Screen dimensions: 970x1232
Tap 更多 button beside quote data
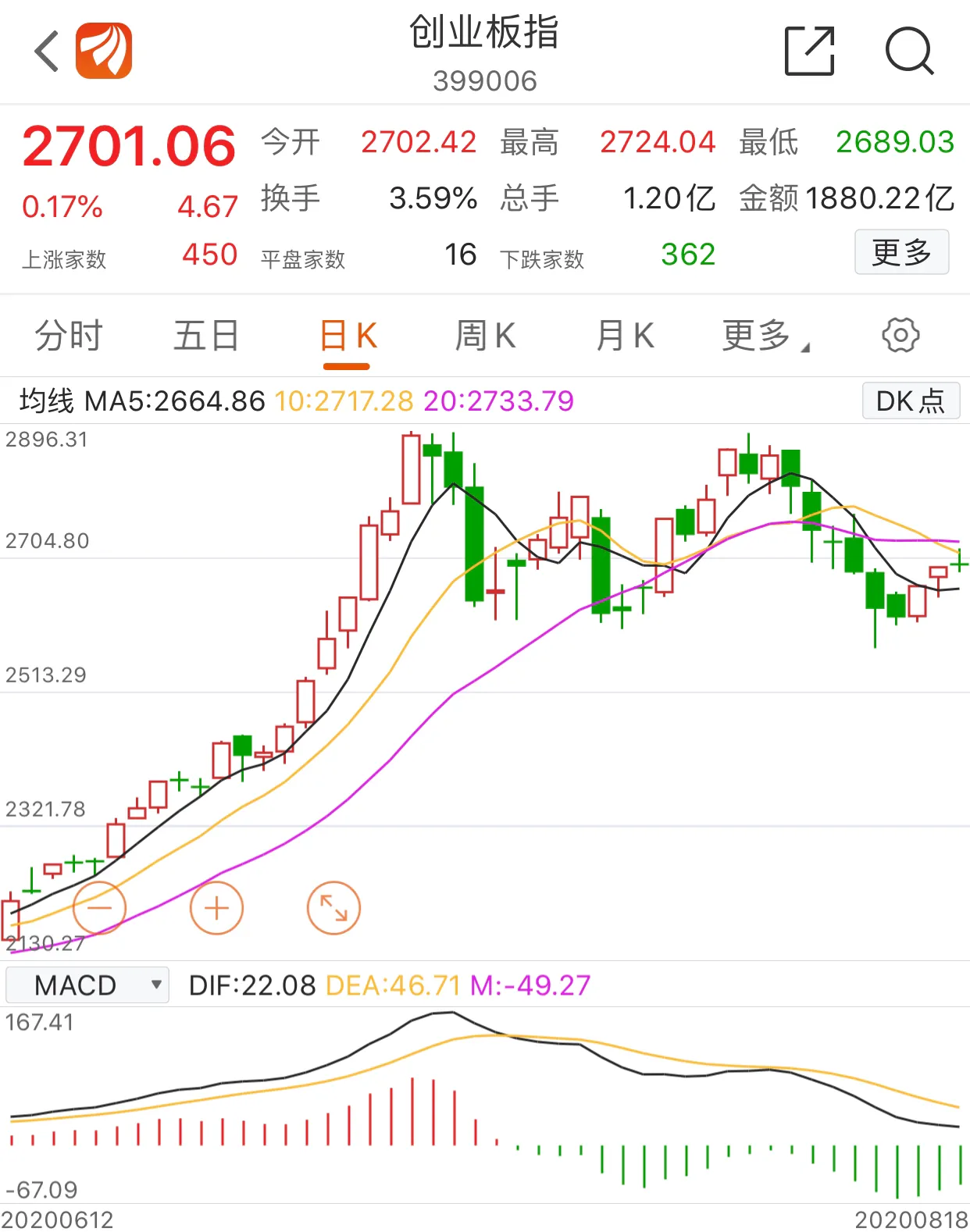[x=901, y=252]
